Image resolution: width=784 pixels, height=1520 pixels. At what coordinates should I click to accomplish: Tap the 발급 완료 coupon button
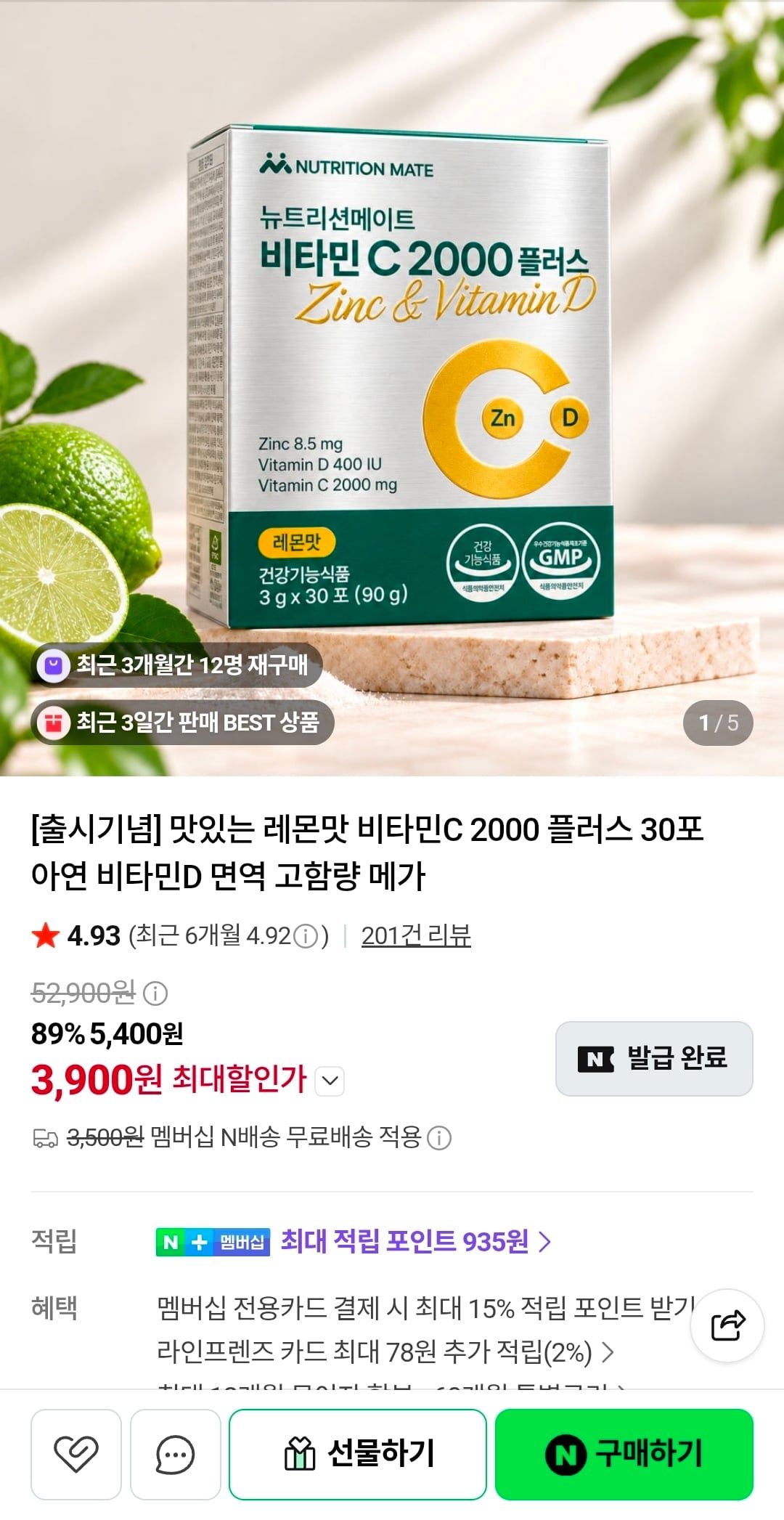point(654,1058)
